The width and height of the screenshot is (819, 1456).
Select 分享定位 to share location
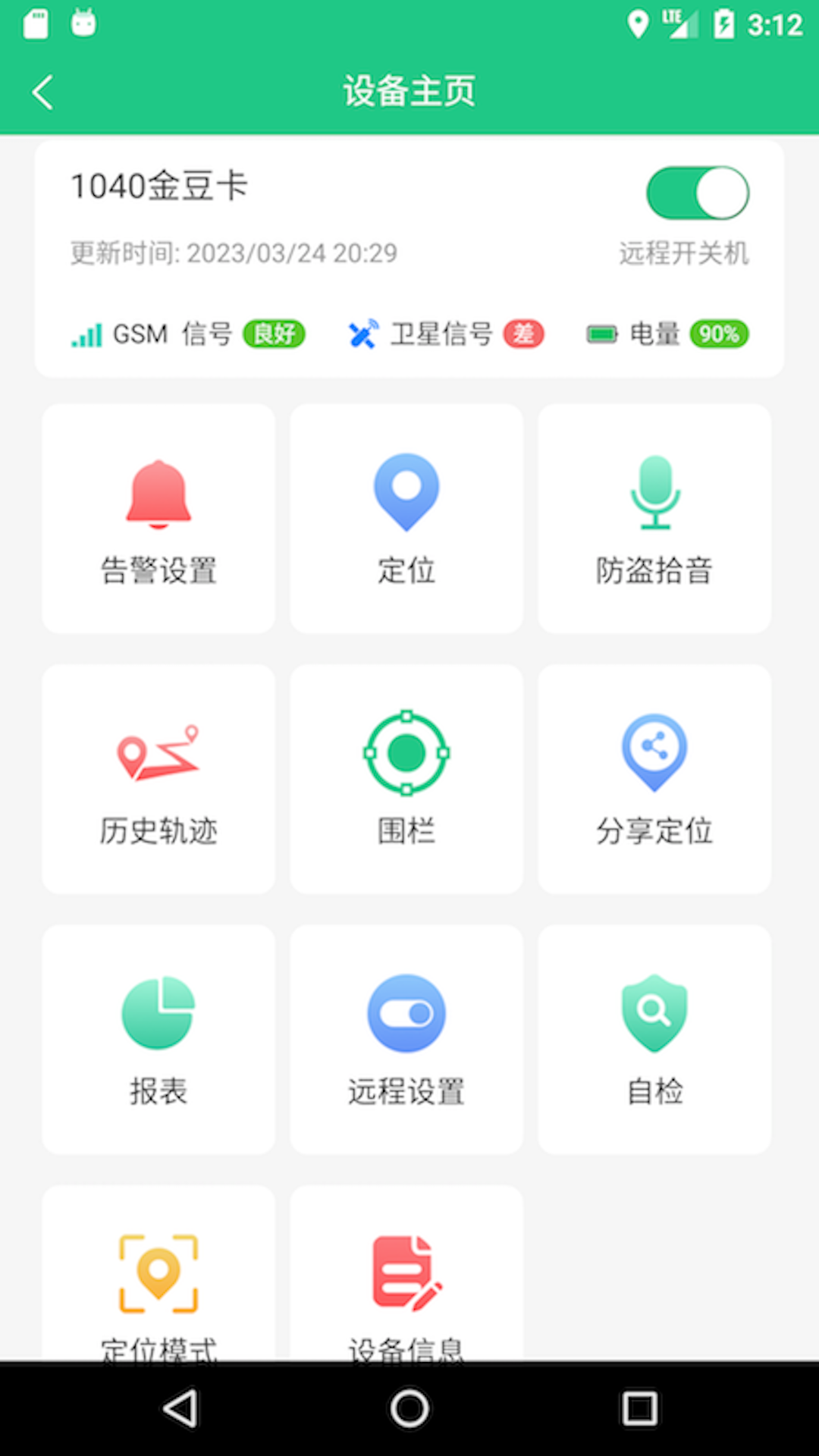[x=654, y=779]
